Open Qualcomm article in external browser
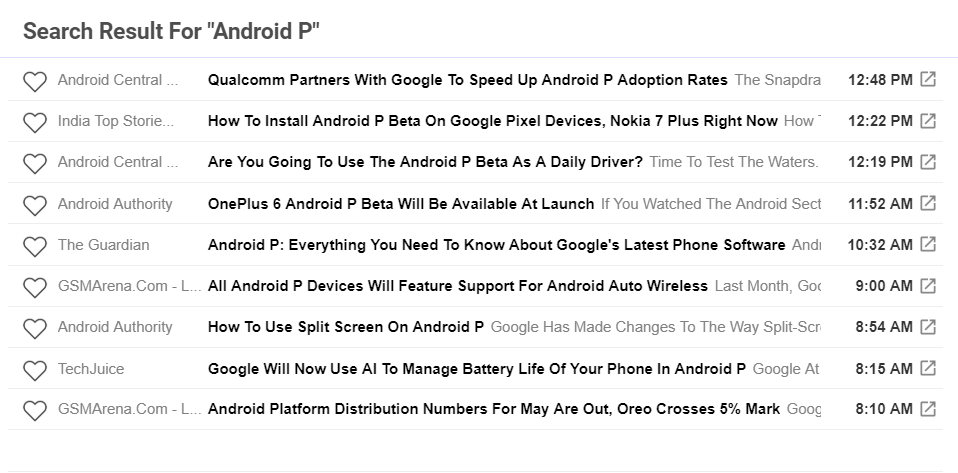Image resolution: width=958 pixels, height=473 pixels. pyautogui.click(x=928, y=80)
